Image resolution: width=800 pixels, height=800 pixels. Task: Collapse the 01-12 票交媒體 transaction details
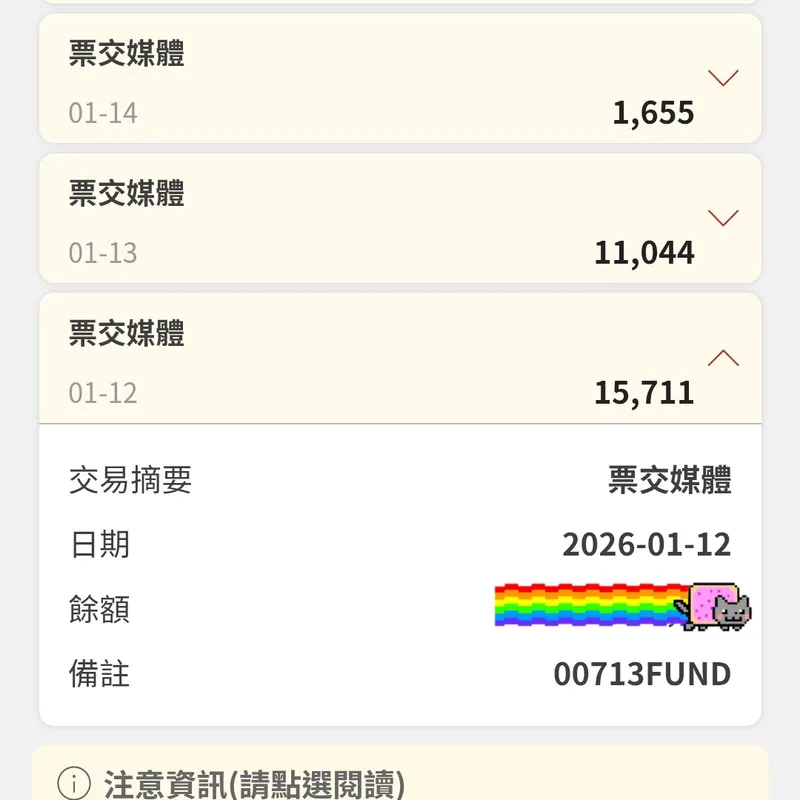point(722,358)
